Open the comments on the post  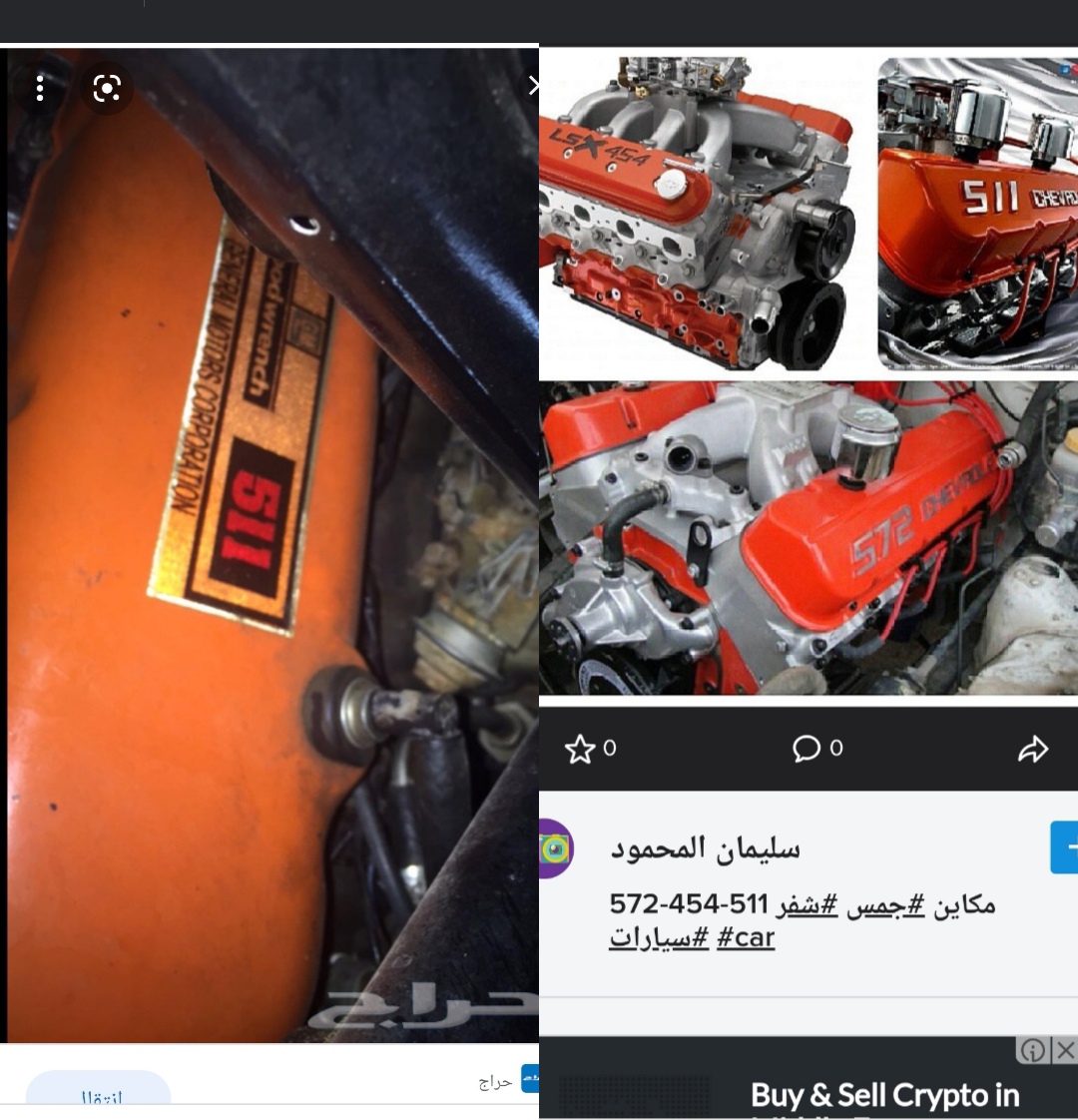point(807,749)
